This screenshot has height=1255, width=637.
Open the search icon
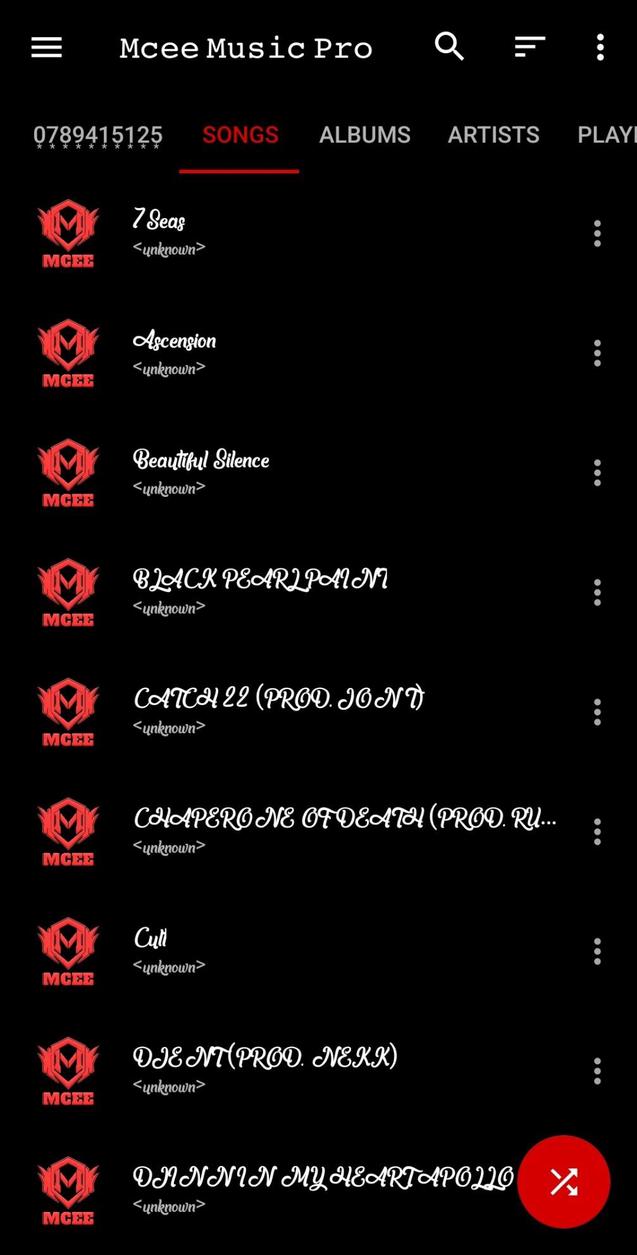(x=449, y=47)
